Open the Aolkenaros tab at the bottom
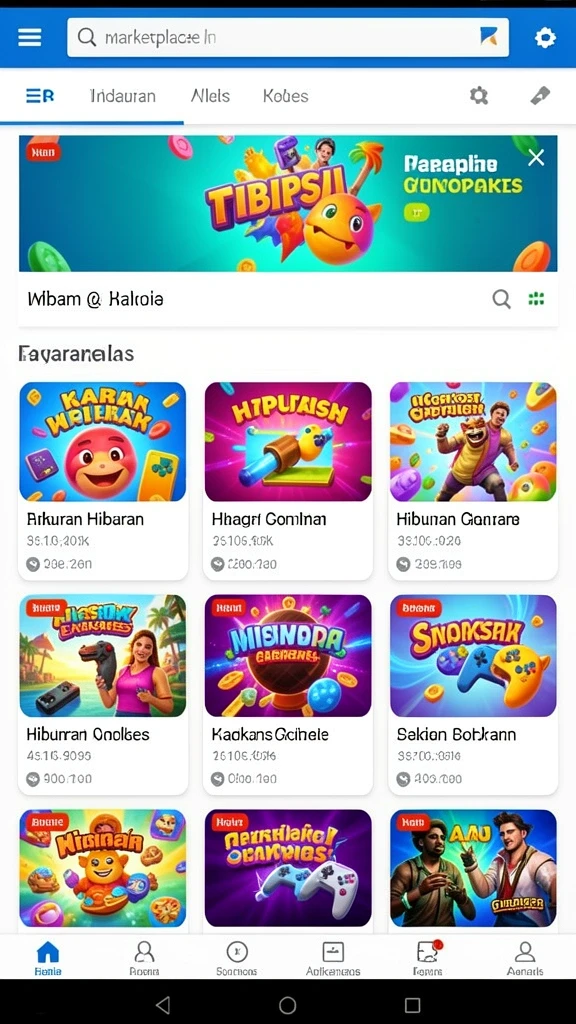 (333, 957)
